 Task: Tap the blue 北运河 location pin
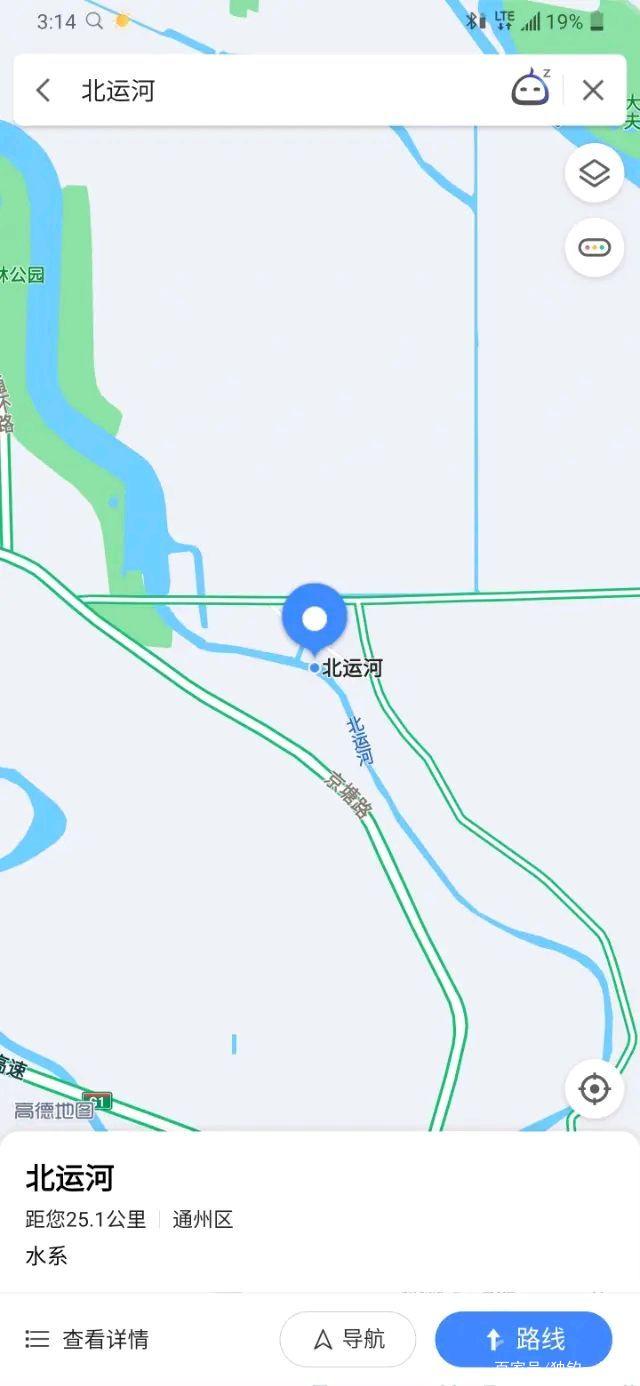(x=314, y=619)
